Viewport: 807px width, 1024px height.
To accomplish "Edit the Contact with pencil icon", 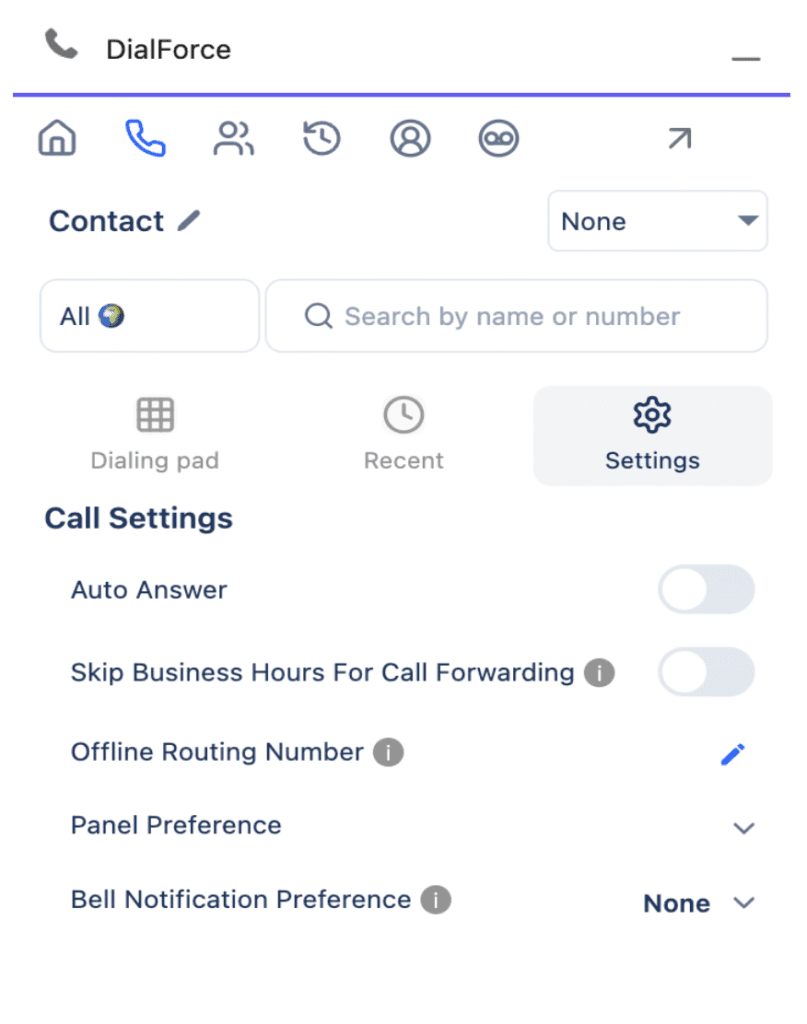I will tap(189, 221).
